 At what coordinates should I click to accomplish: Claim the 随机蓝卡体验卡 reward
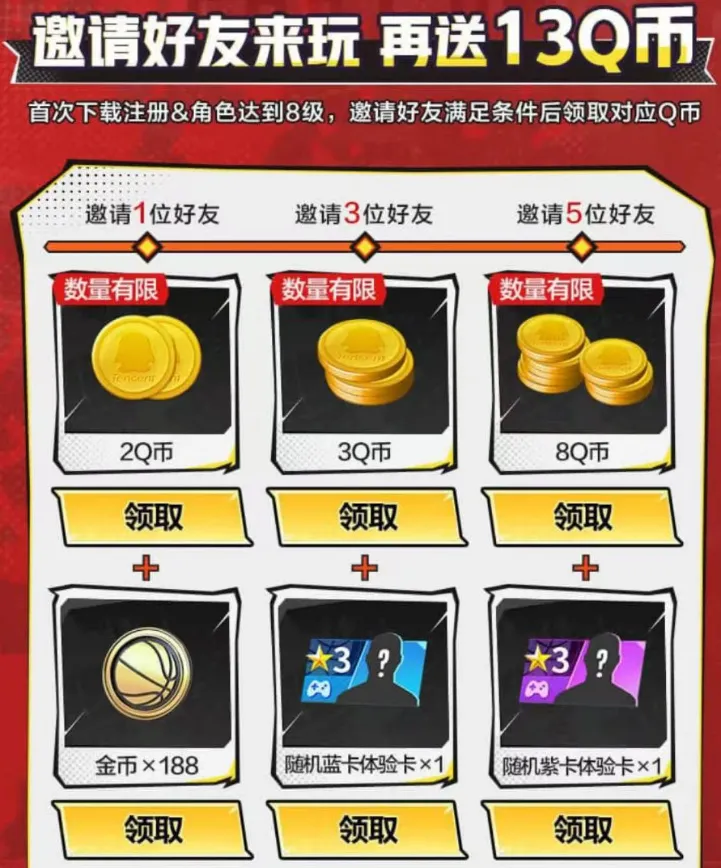pos(367,829)
